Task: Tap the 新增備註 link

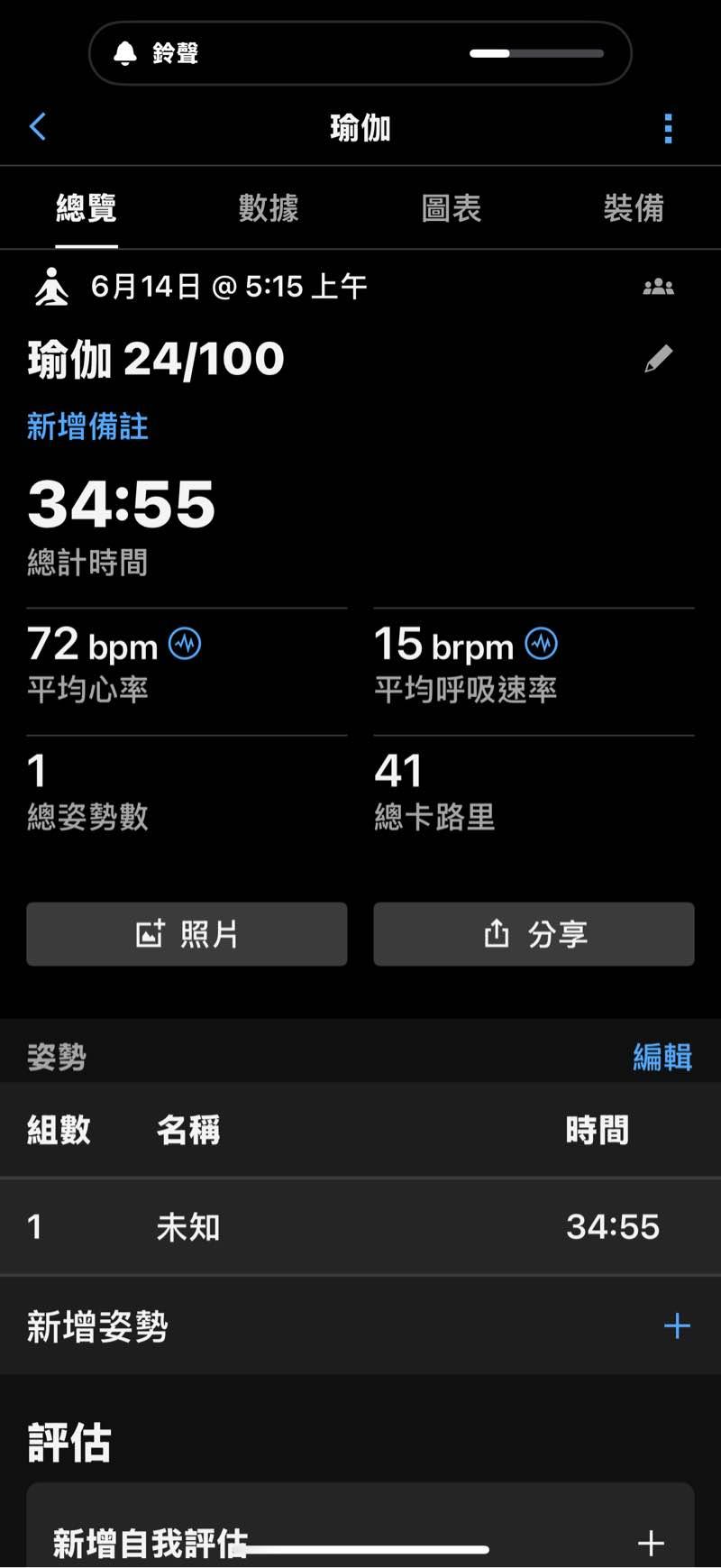Action: pos(87,426)
